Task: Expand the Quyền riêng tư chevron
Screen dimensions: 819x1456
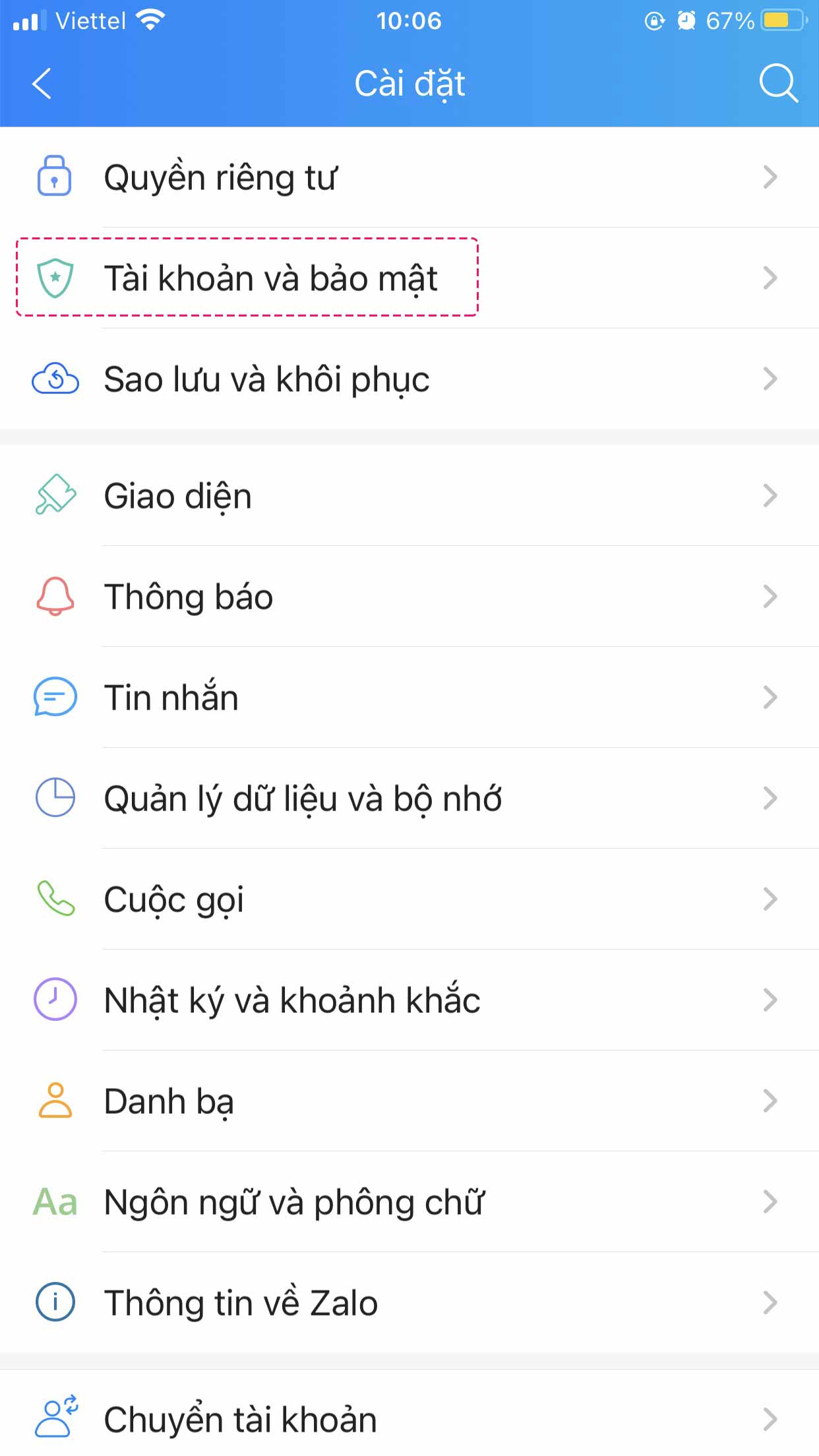Action: [x=769, y=177]
